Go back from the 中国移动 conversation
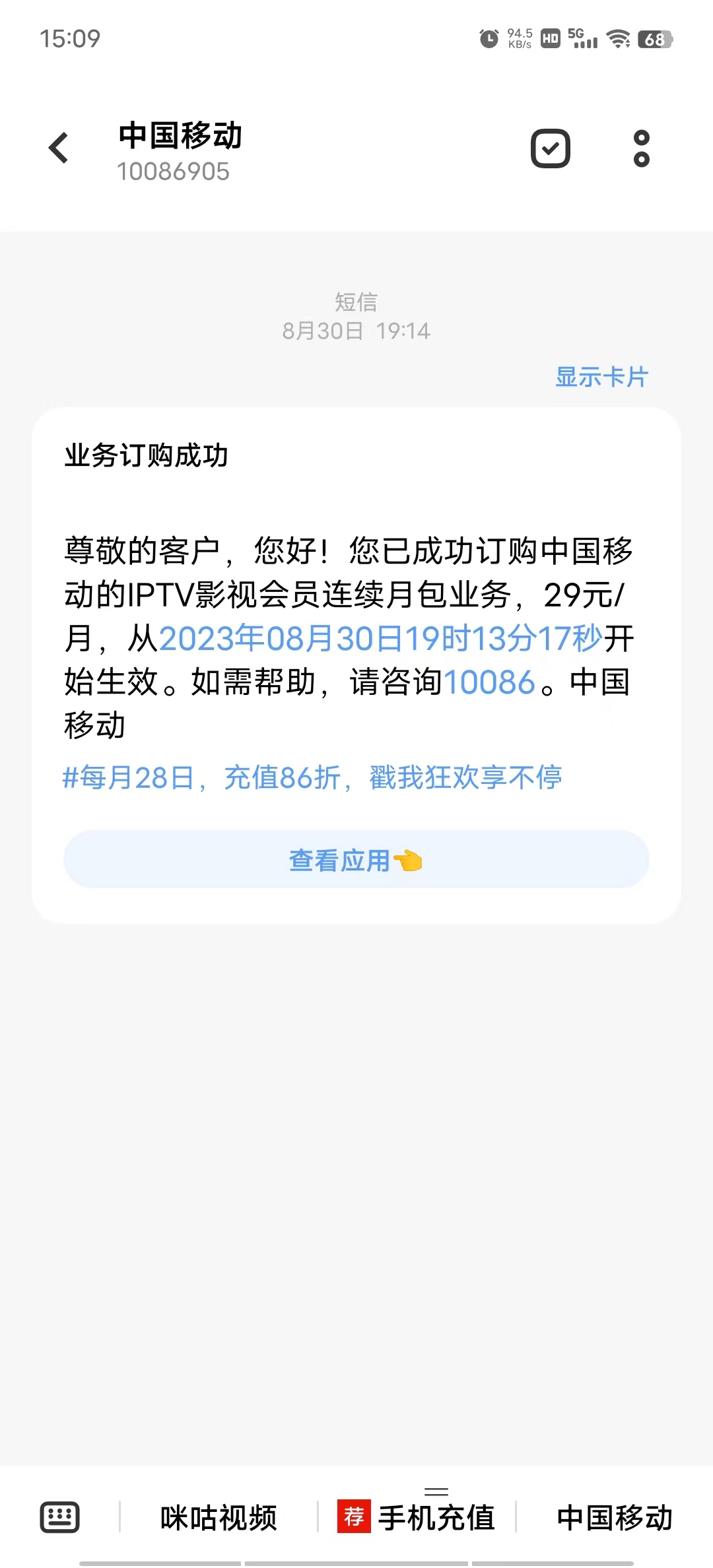This screenshot has height=1568, width=713. 59,148
